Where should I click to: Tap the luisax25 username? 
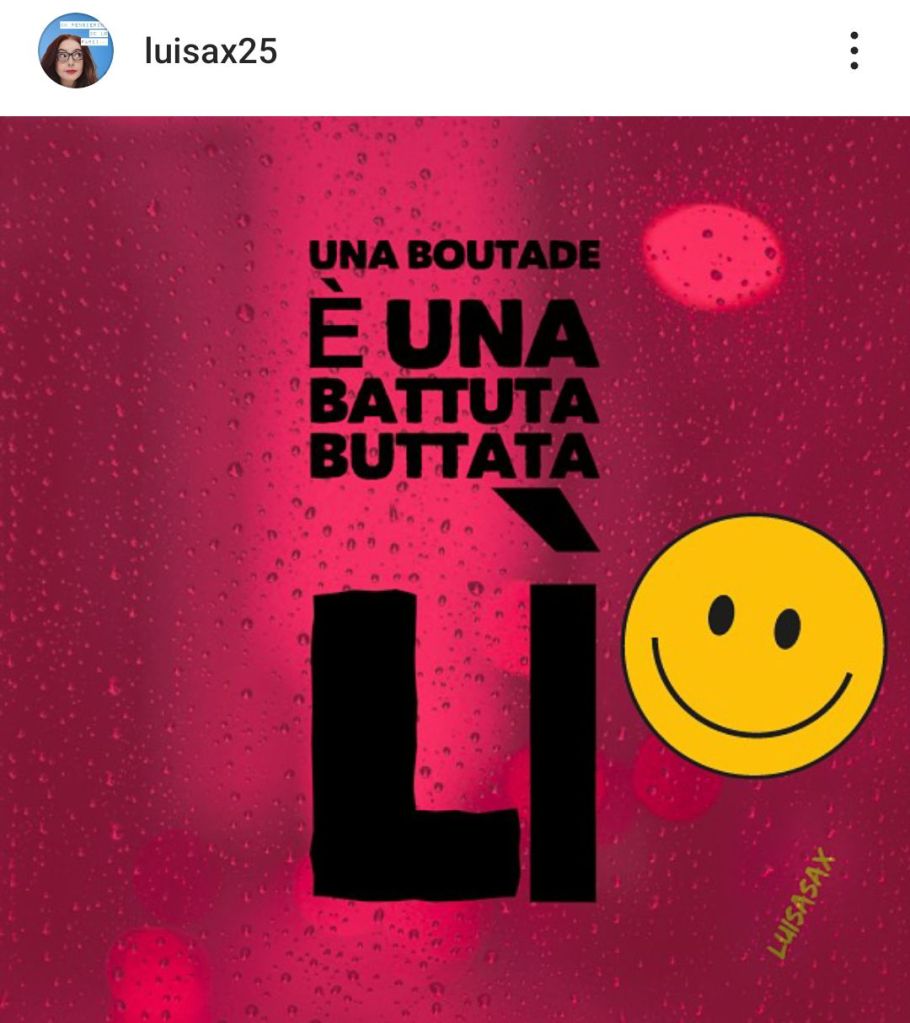pyautogui.click(x=210, y=51)
